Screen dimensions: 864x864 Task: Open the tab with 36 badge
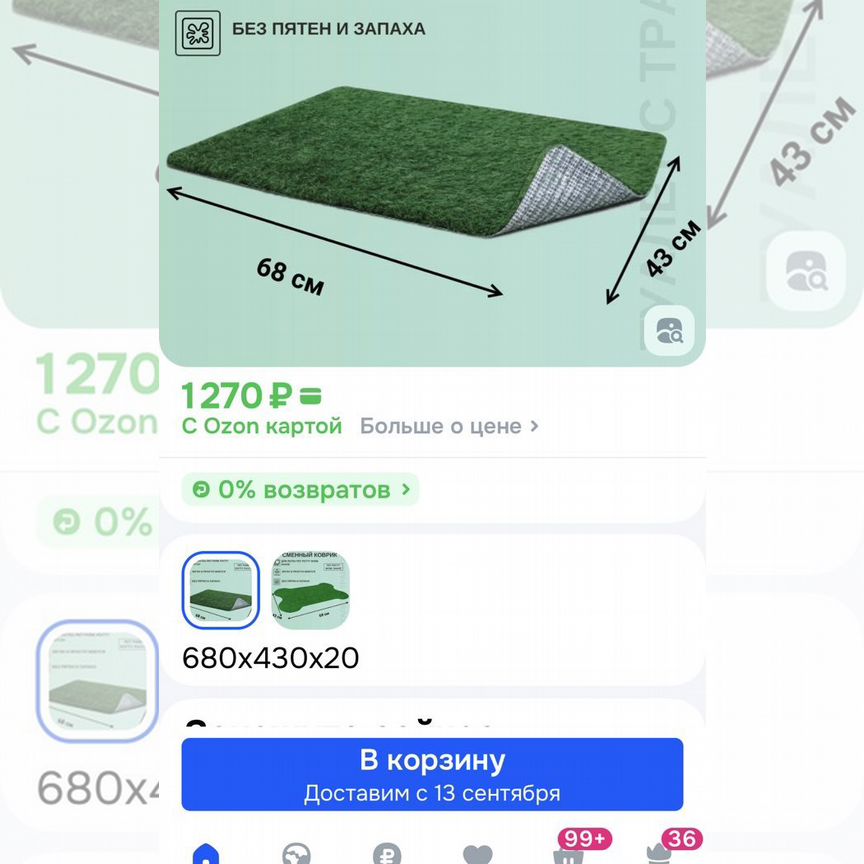(x=659, y=852)
